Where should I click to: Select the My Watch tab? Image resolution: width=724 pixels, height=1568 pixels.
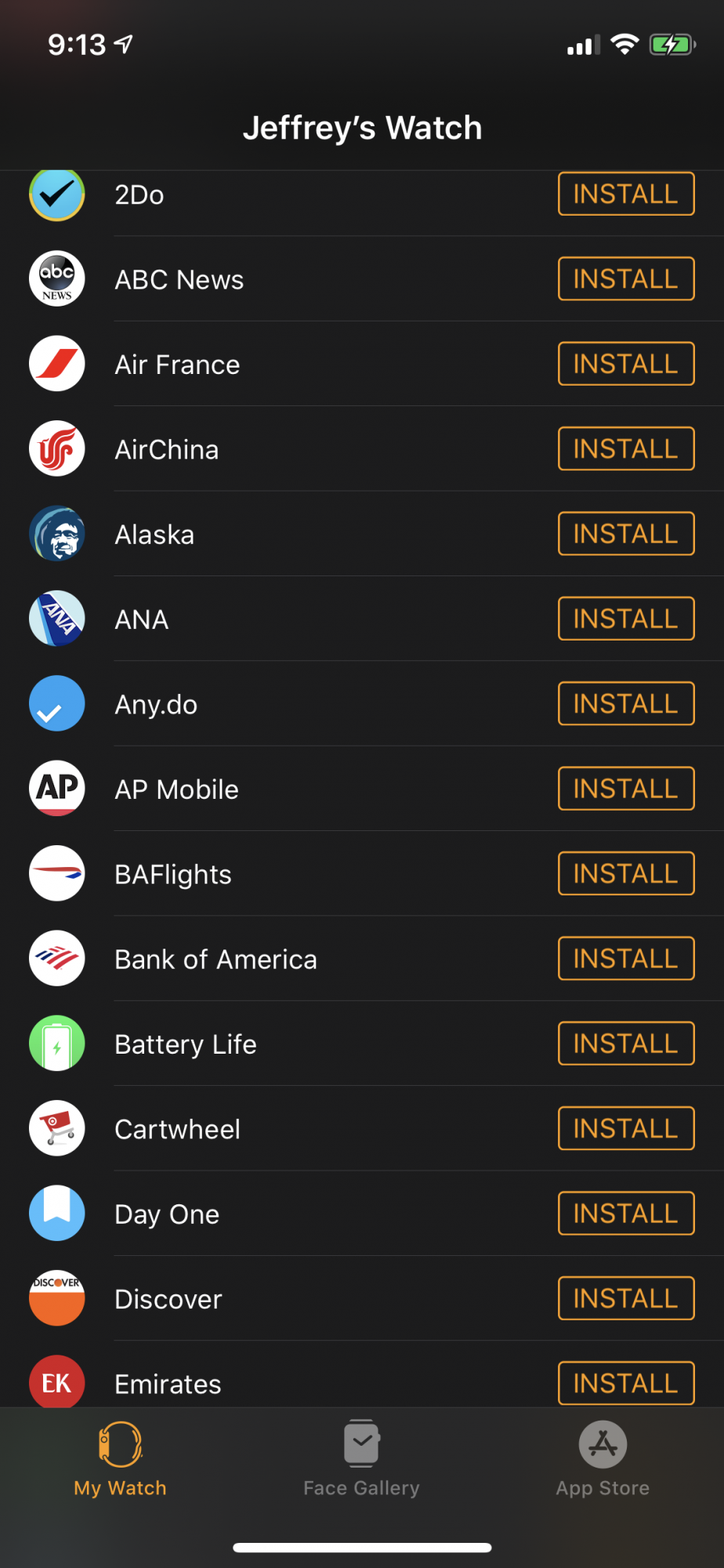pos(120,1459)
